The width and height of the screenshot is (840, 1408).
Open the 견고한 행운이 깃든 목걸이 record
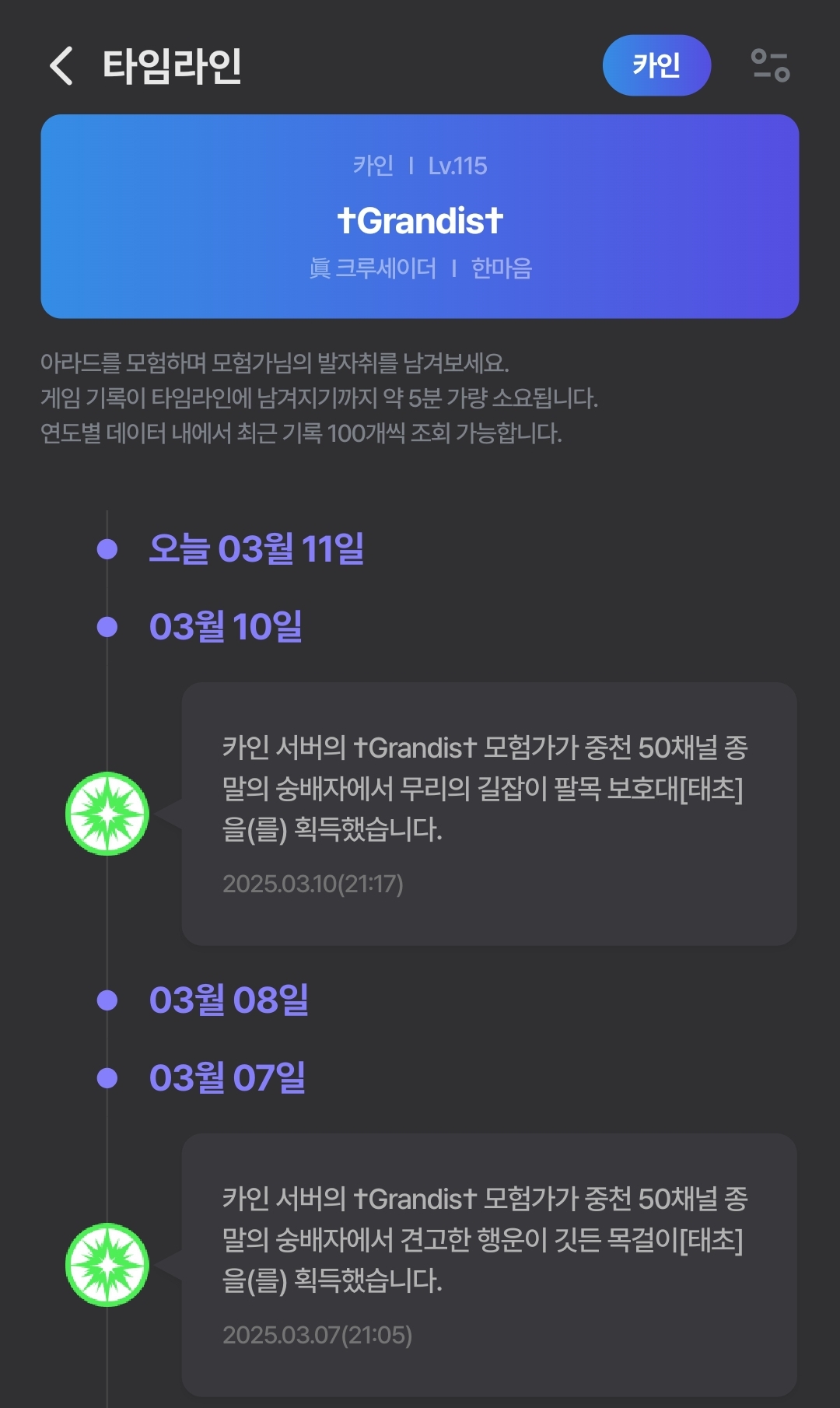[x=488, y=1263]
